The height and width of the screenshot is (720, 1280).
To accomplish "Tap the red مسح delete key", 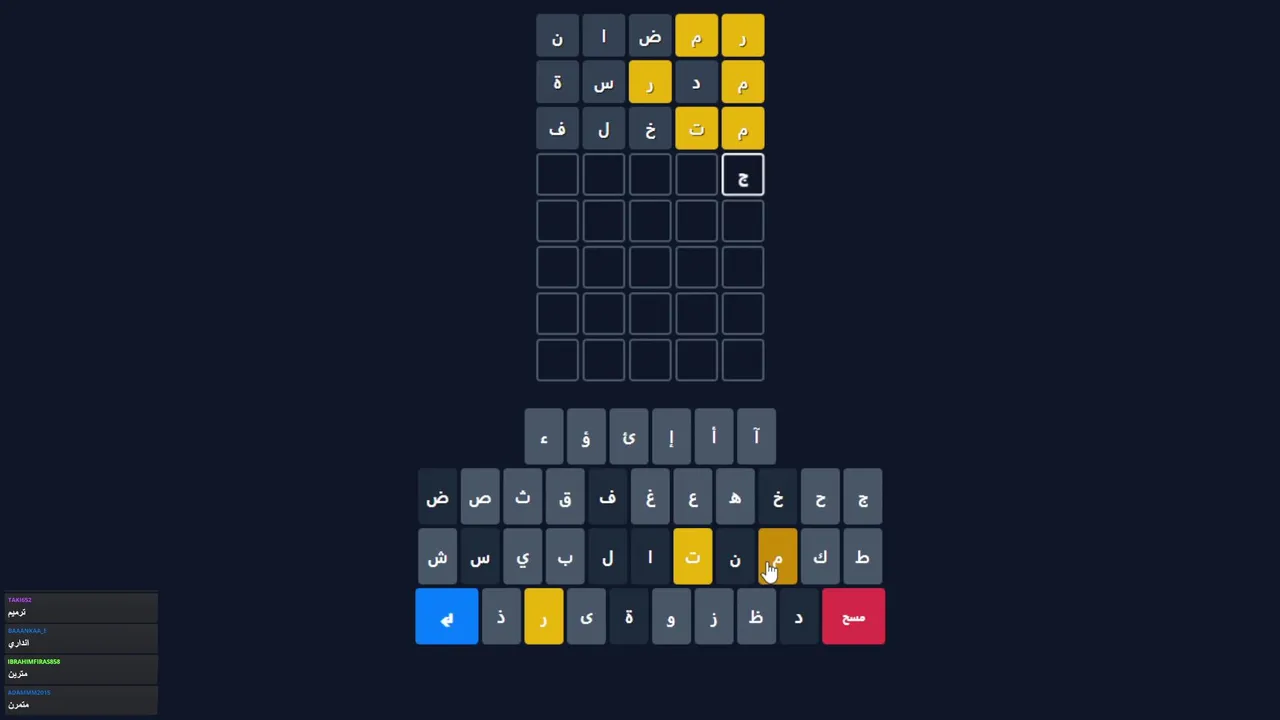I will [853, 617].
